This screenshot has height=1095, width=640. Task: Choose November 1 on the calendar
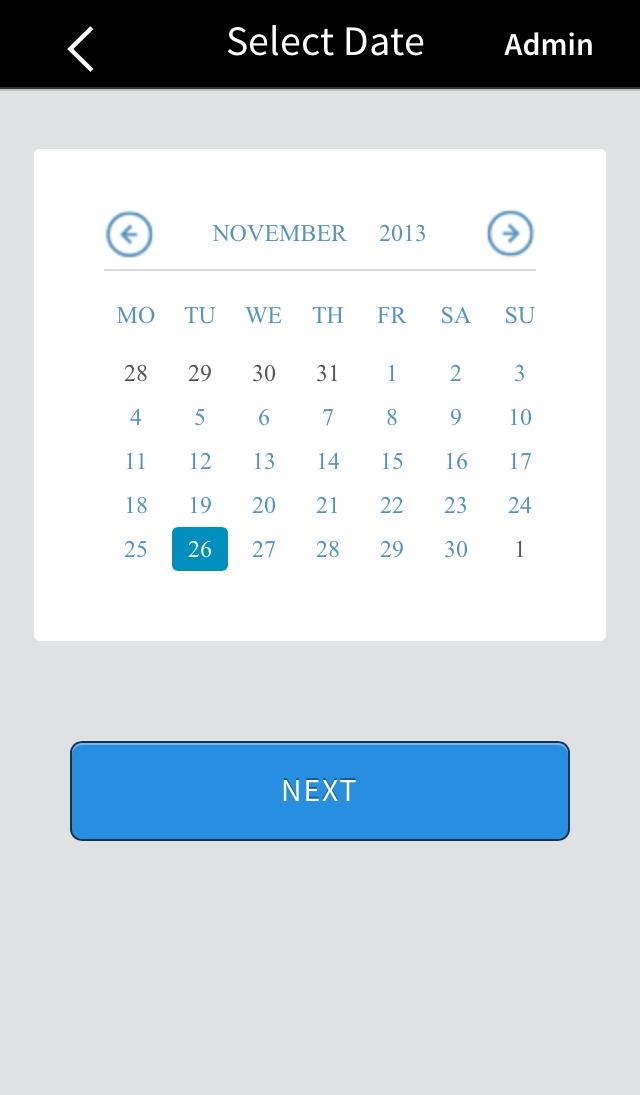click(x=392, y=373)
